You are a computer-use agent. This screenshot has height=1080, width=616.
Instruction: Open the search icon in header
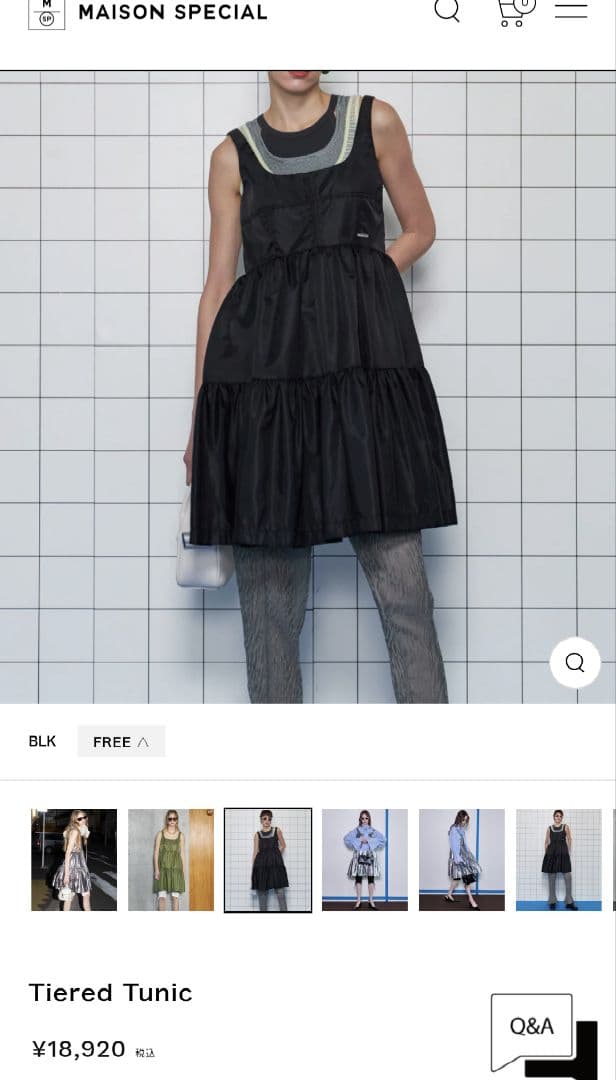(447, 10)
